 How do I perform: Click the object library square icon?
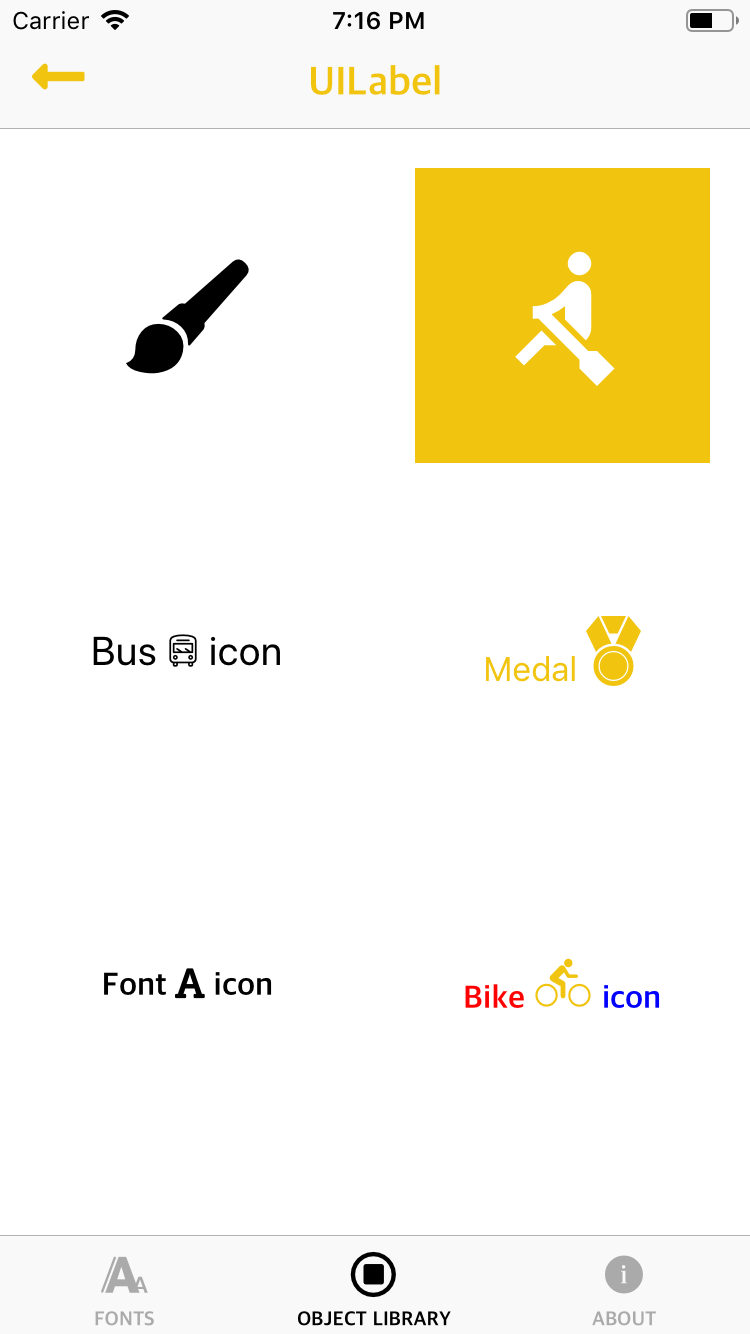pyautogui.click(x=374, y=1274)
